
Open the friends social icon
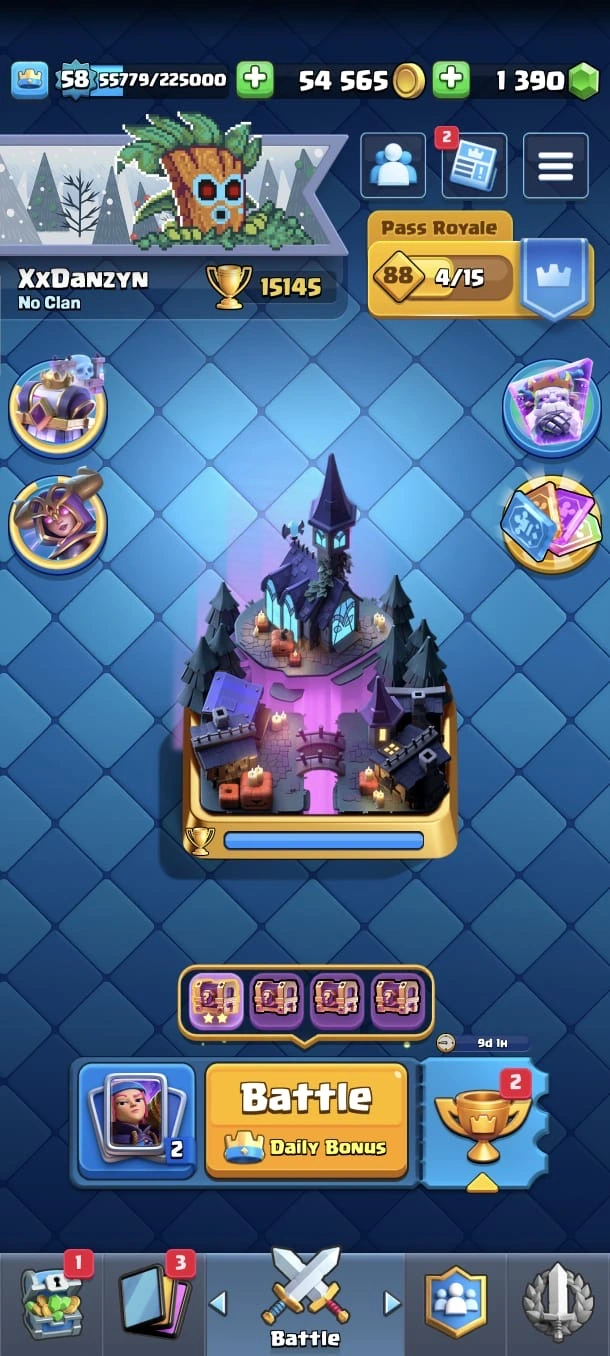(393, 166)
